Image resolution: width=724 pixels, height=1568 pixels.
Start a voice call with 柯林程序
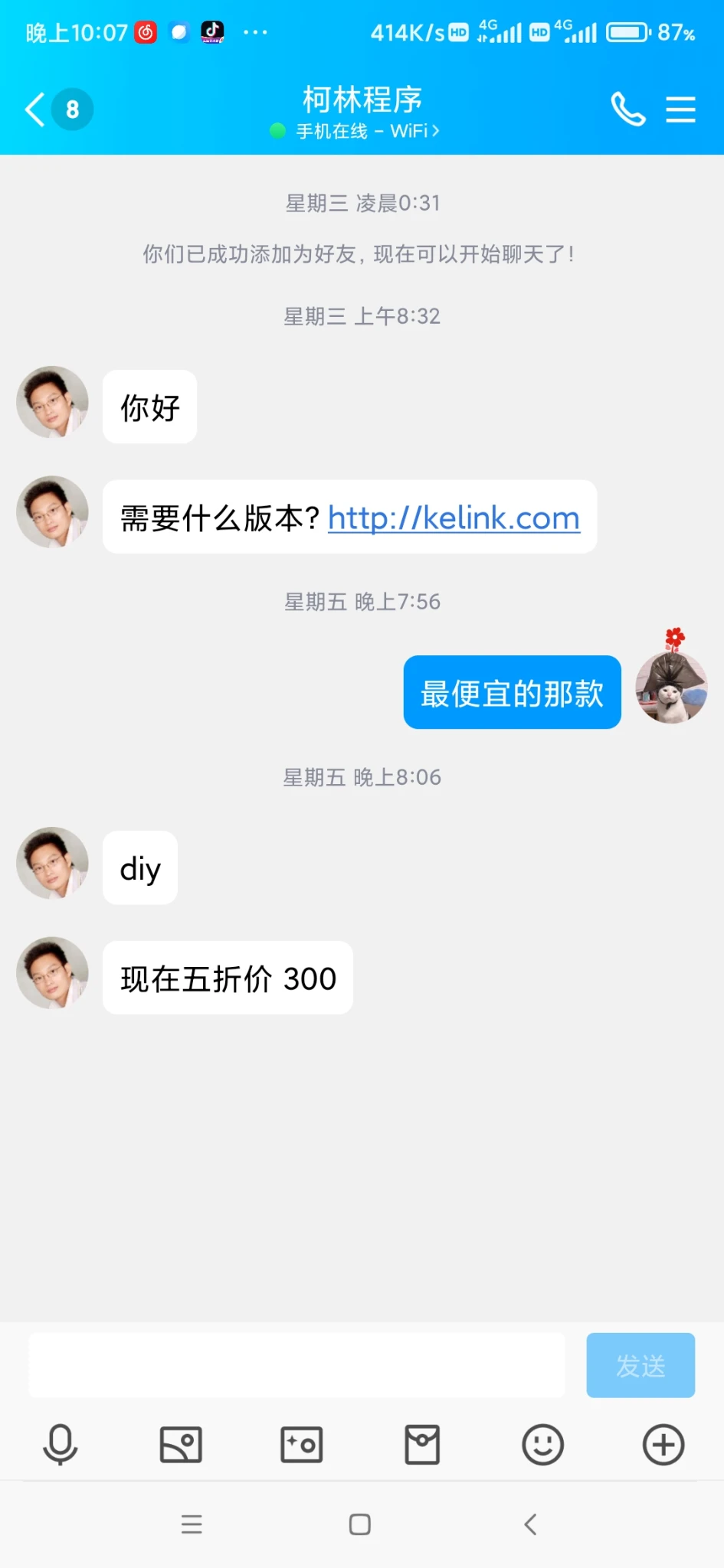click(x=627, y=109)
